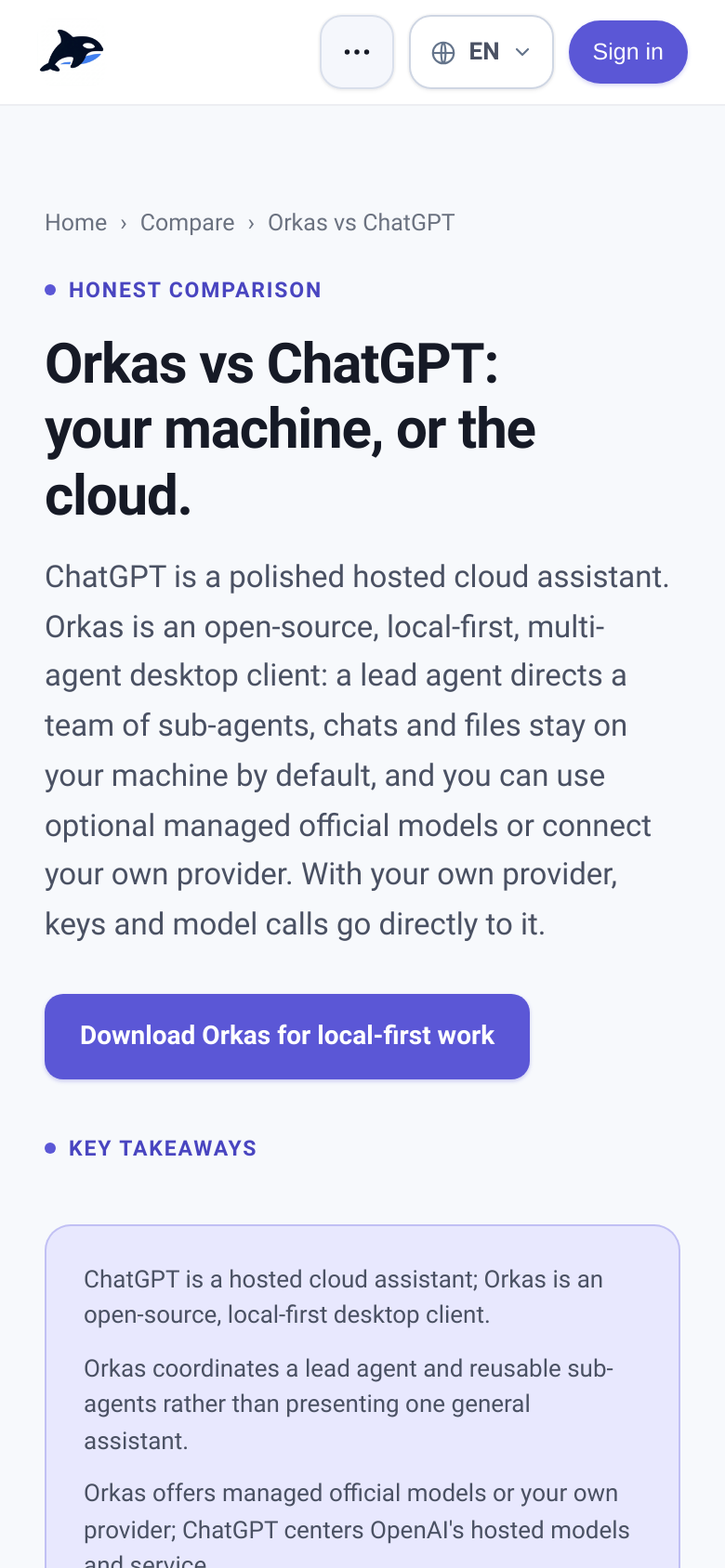Open the Home breadcrumb link
The width and height of the screenshot is (725, 1568).
[x=76, y=223]
